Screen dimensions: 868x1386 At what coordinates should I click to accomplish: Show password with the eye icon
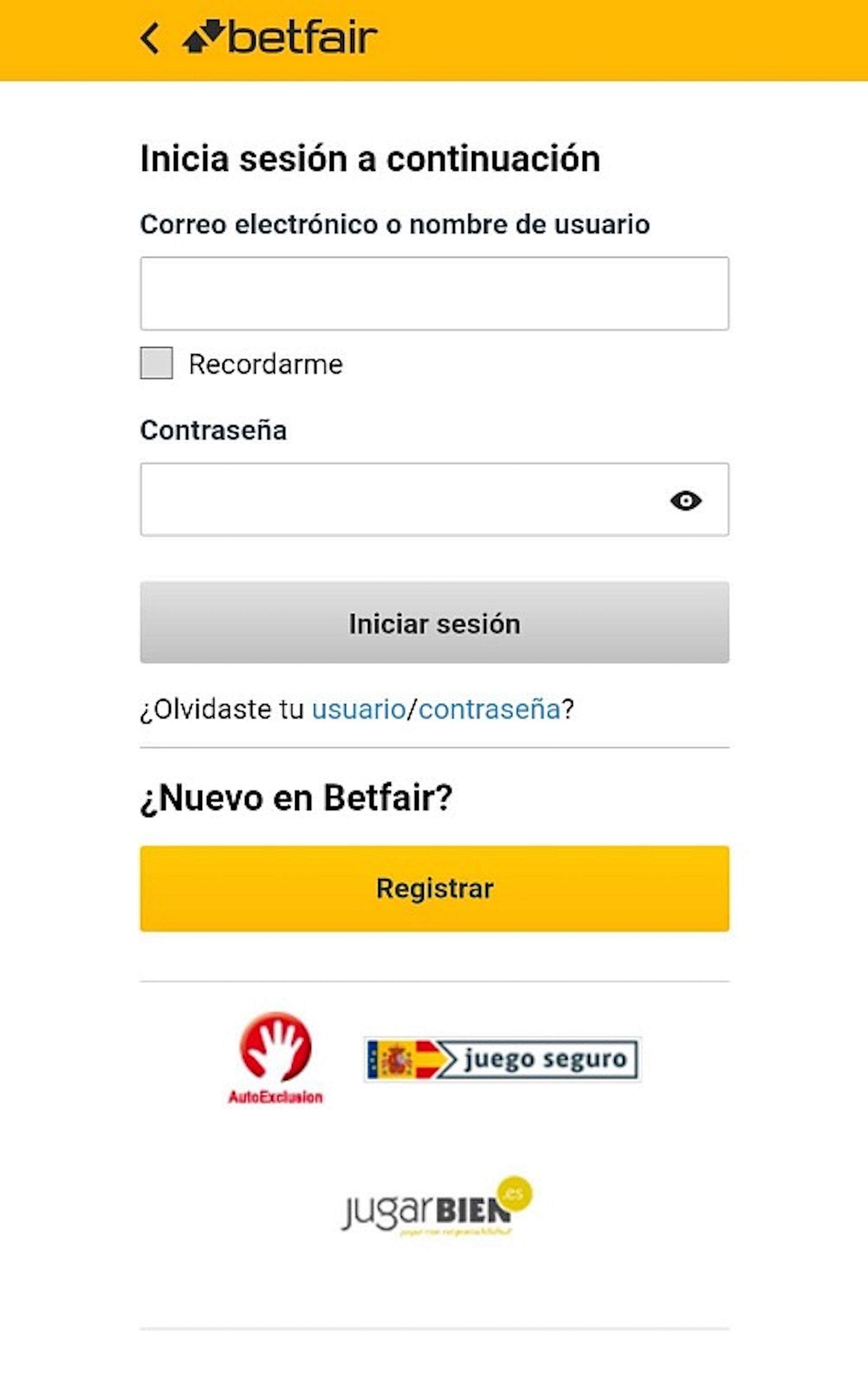point(685,500)
